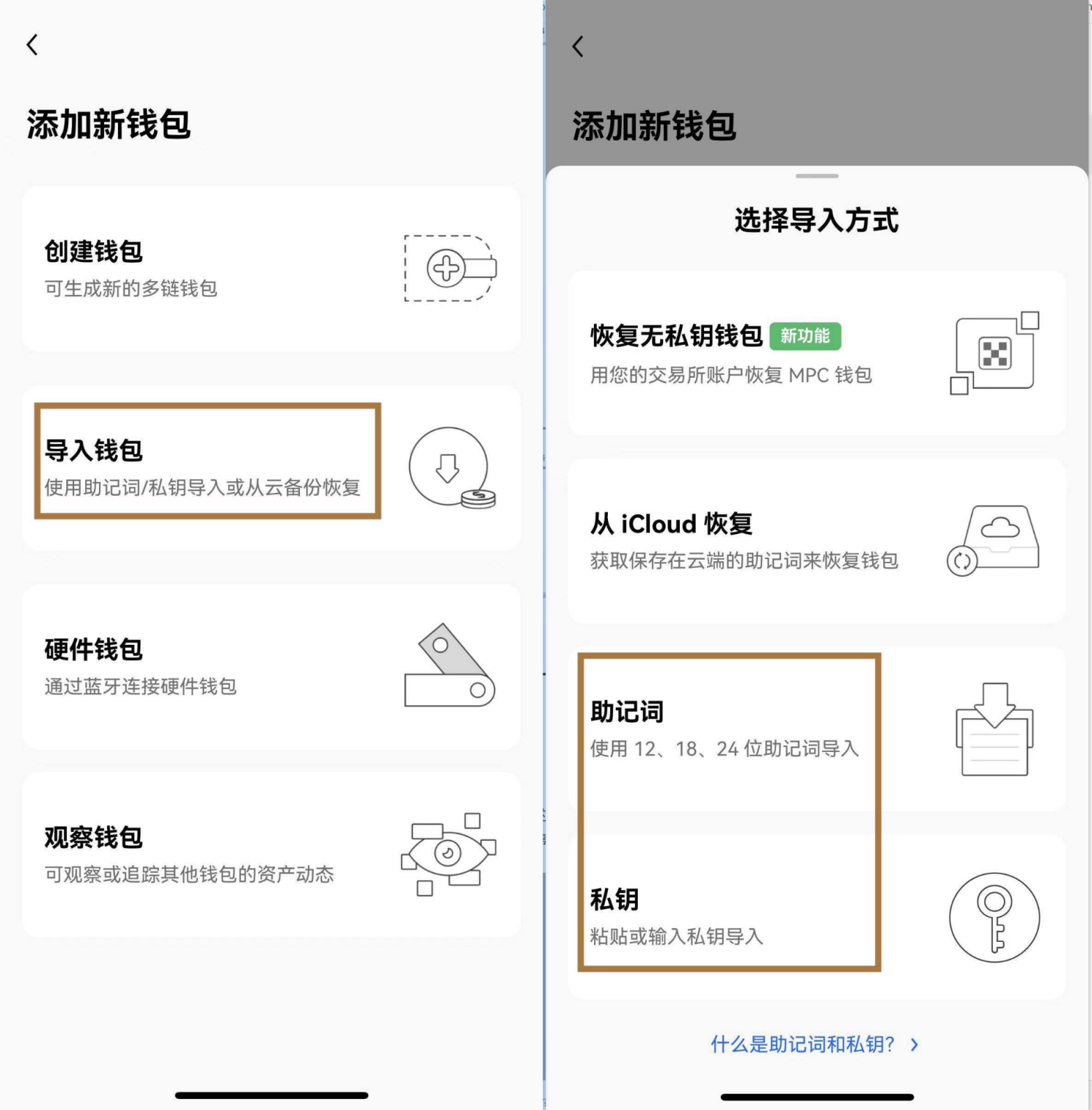Tap the handle above 选择导入方式
Image resolution: width=1092 pixels, height=1110 pixels.
coord(817,176)
